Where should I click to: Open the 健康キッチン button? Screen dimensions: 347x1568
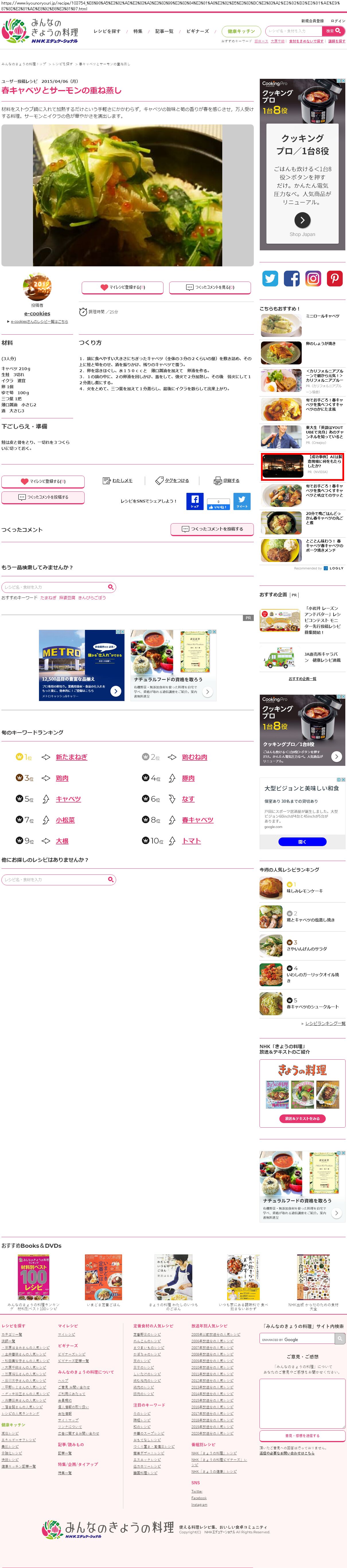(x=241, y=31)
